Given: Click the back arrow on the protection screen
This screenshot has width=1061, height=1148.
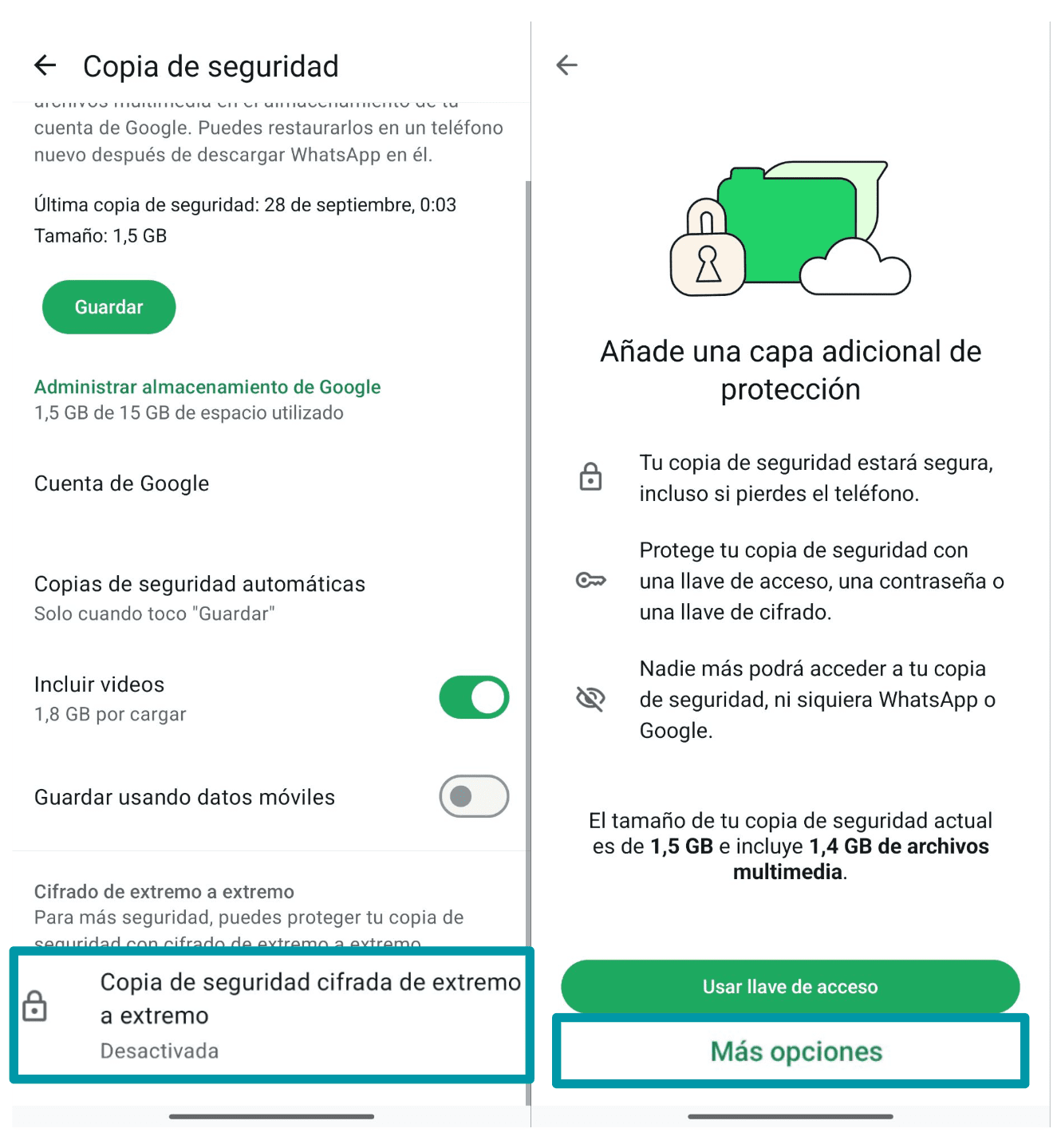Looking at the screenshot, I should pos(567,65).
